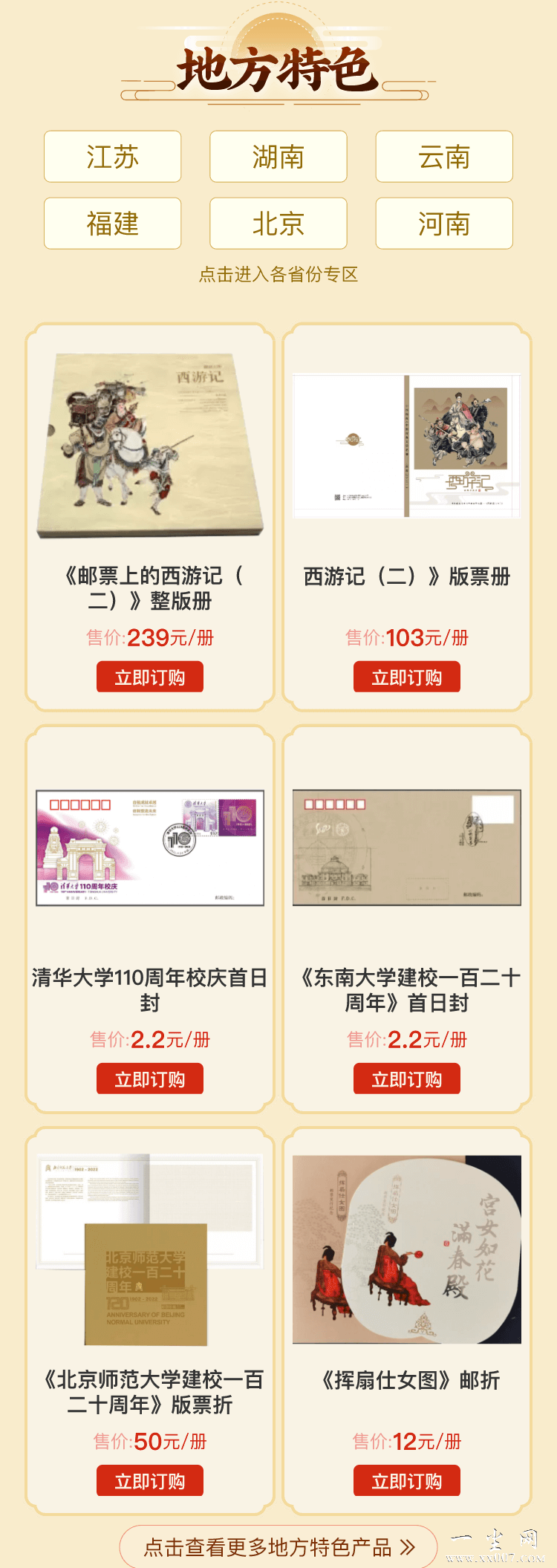
Task: View the 东南大学 首日封 cover image
Action: (x=406, y=848)
